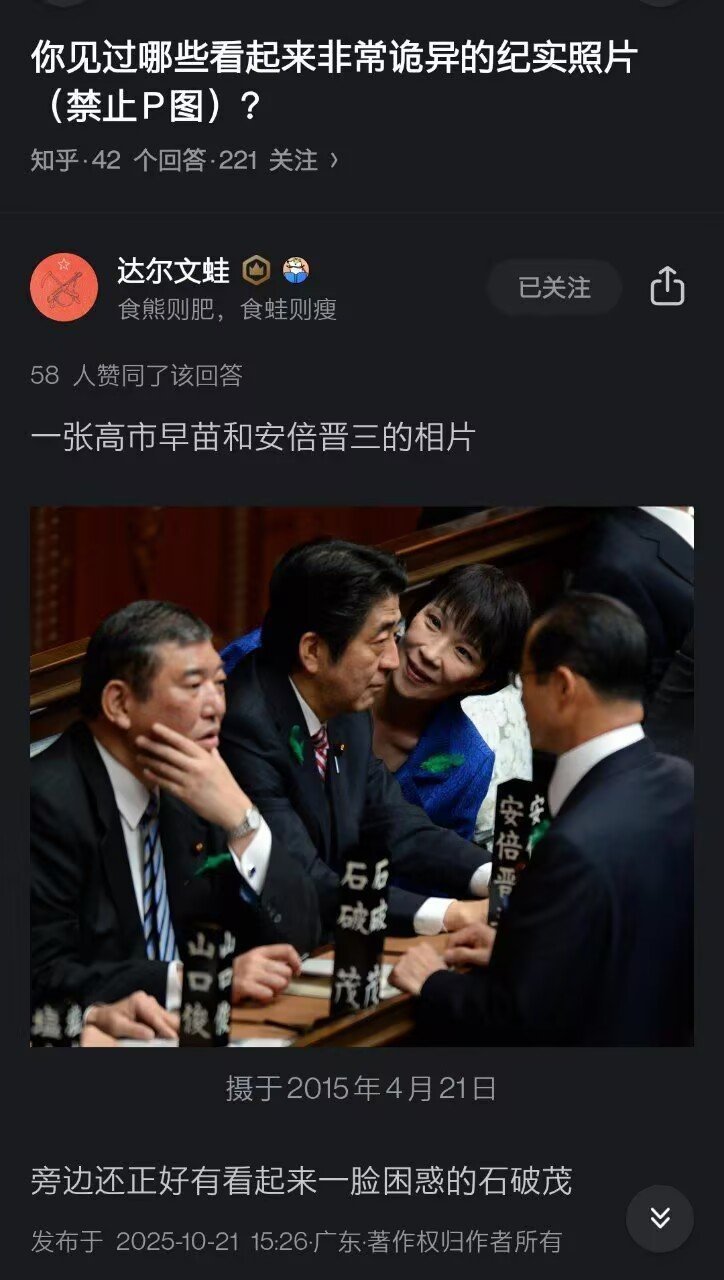Open the photo in the answer
Screen dimensions: 724x1280
[x=362, y=776]
